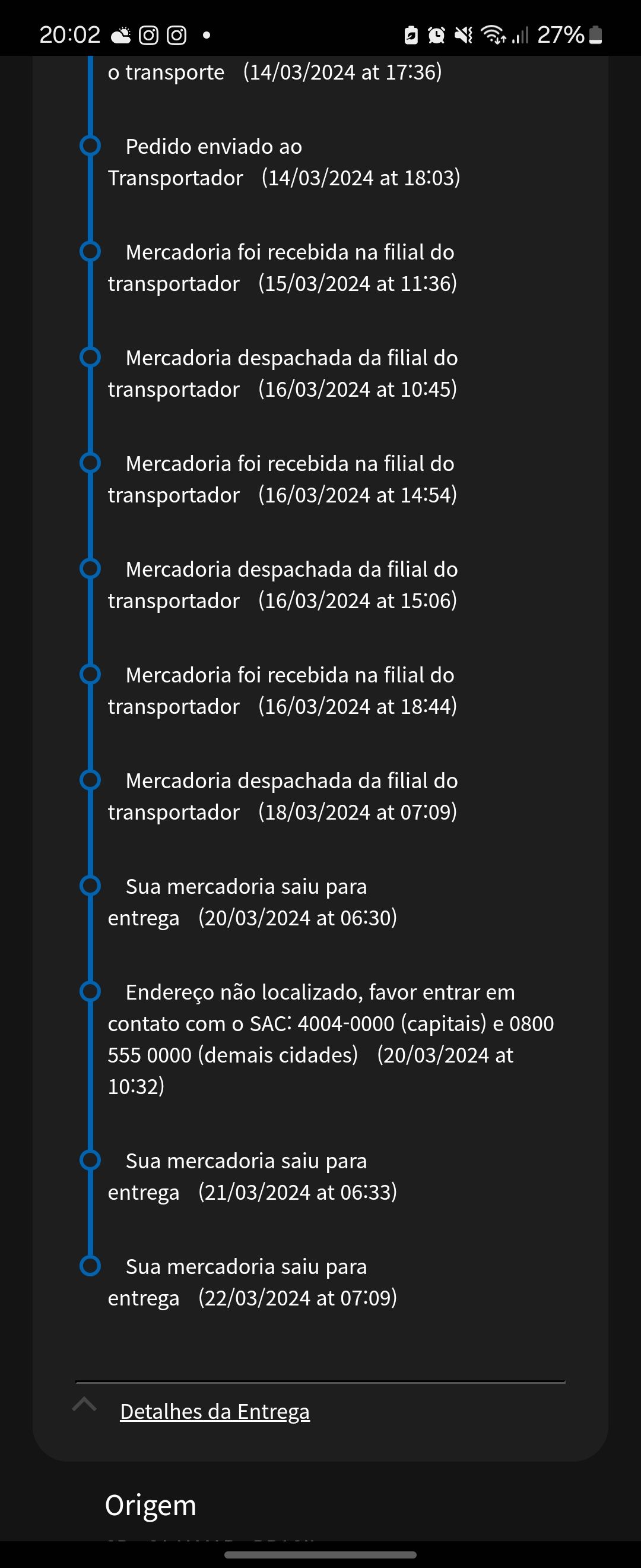This screenshot has width=641, height=1568.
Task: Tap the Wi-Fi icon in the status bar
Action: (494, 35)
